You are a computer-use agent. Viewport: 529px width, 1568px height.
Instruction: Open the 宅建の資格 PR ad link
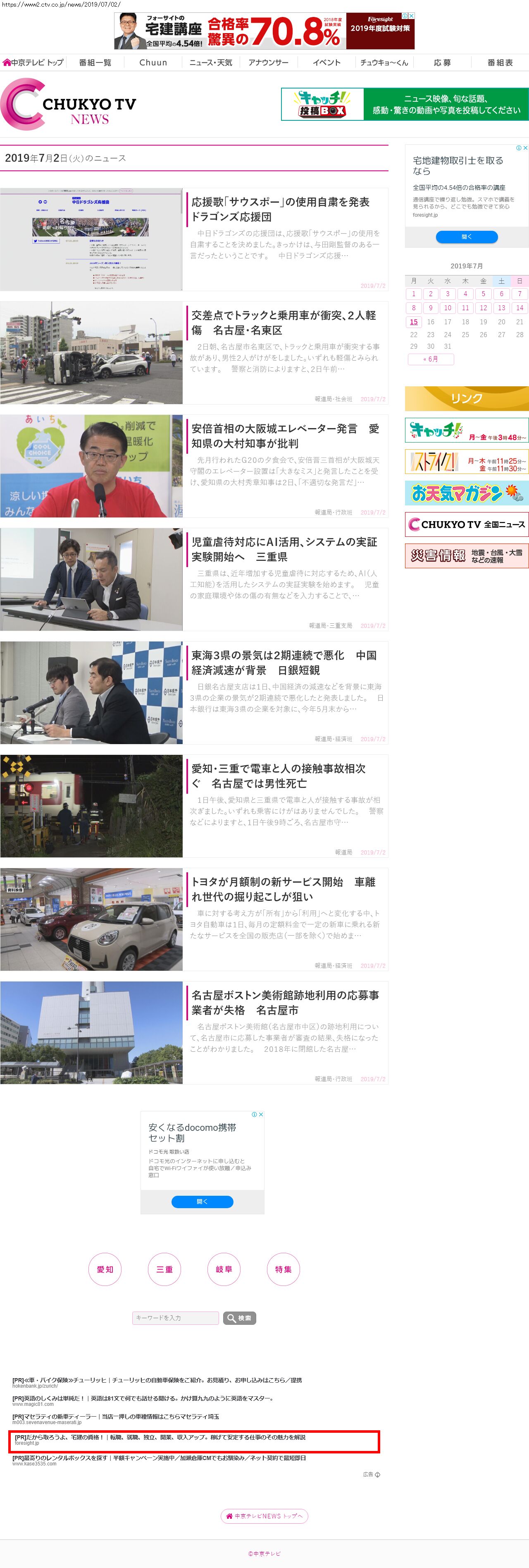pyautogui.click(x=160, y=1436)
